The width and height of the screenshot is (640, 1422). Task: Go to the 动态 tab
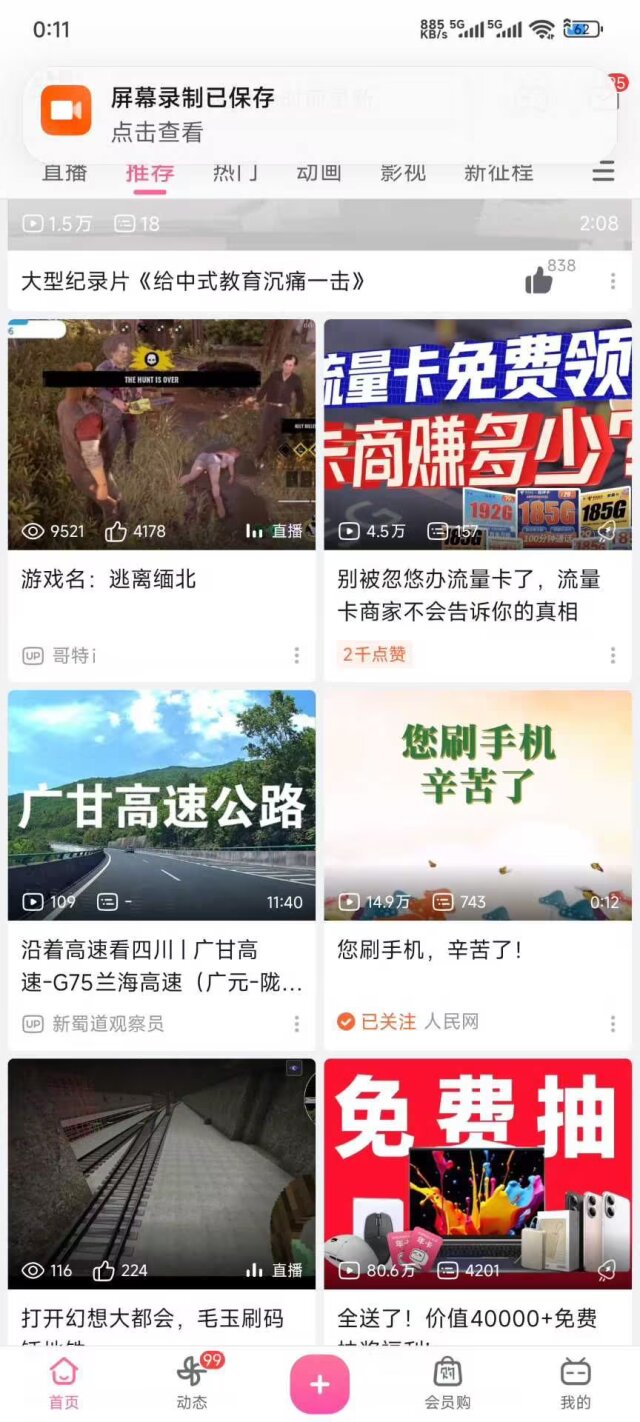191,1383
